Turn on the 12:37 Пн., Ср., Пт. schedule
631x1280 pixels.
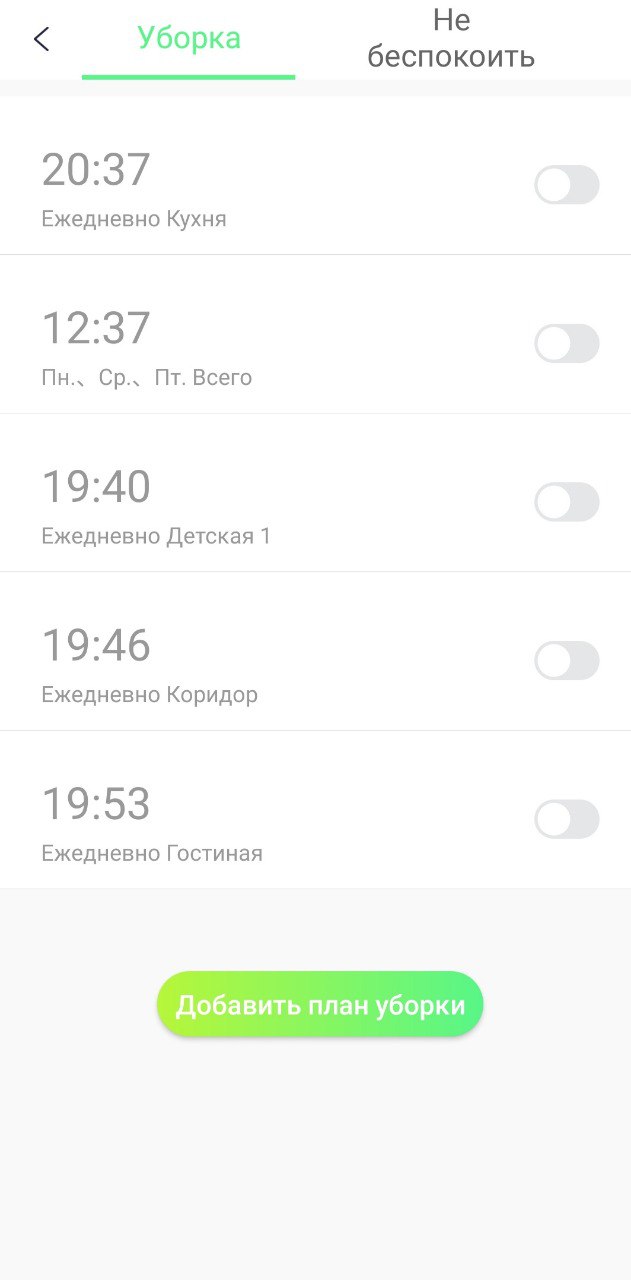[566, 343]
